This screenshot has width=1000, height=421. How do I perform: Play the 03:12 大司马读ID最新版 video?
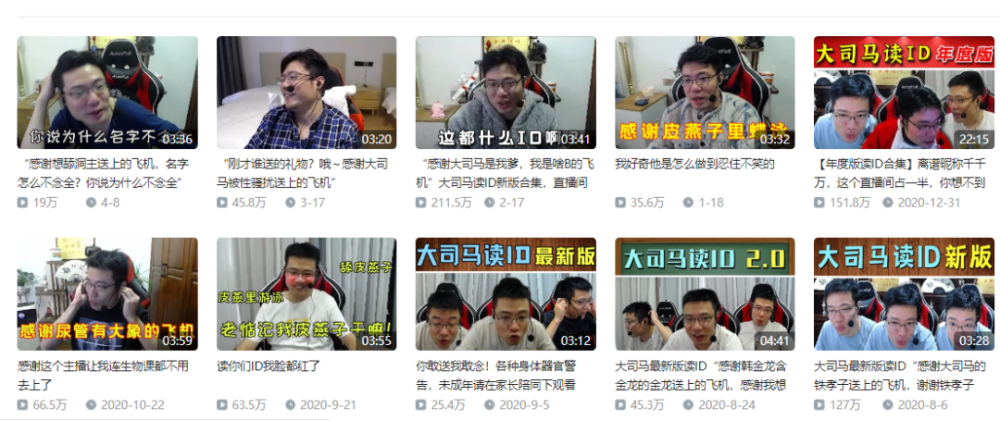(x=505, y=294)
